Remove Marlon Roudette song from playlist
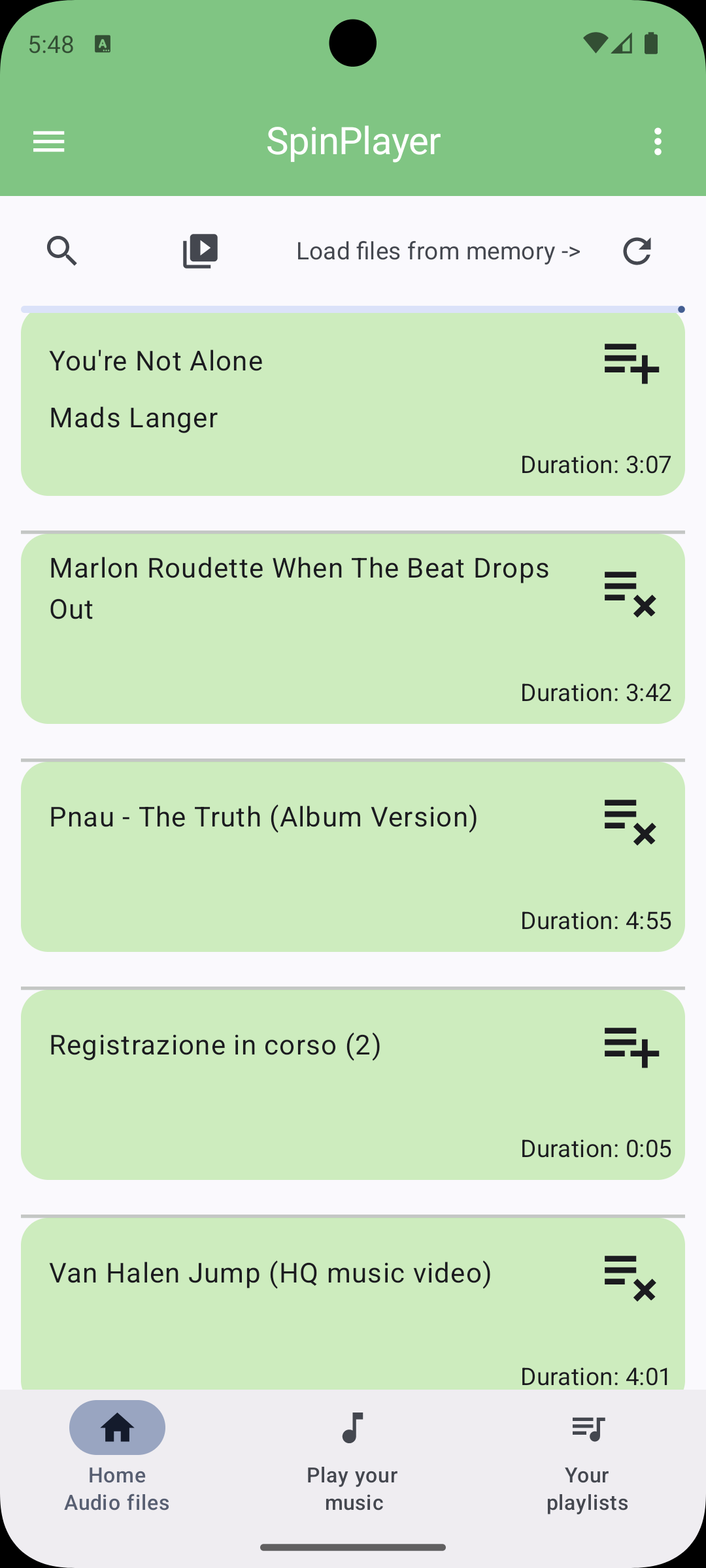 tap(630, 593)
